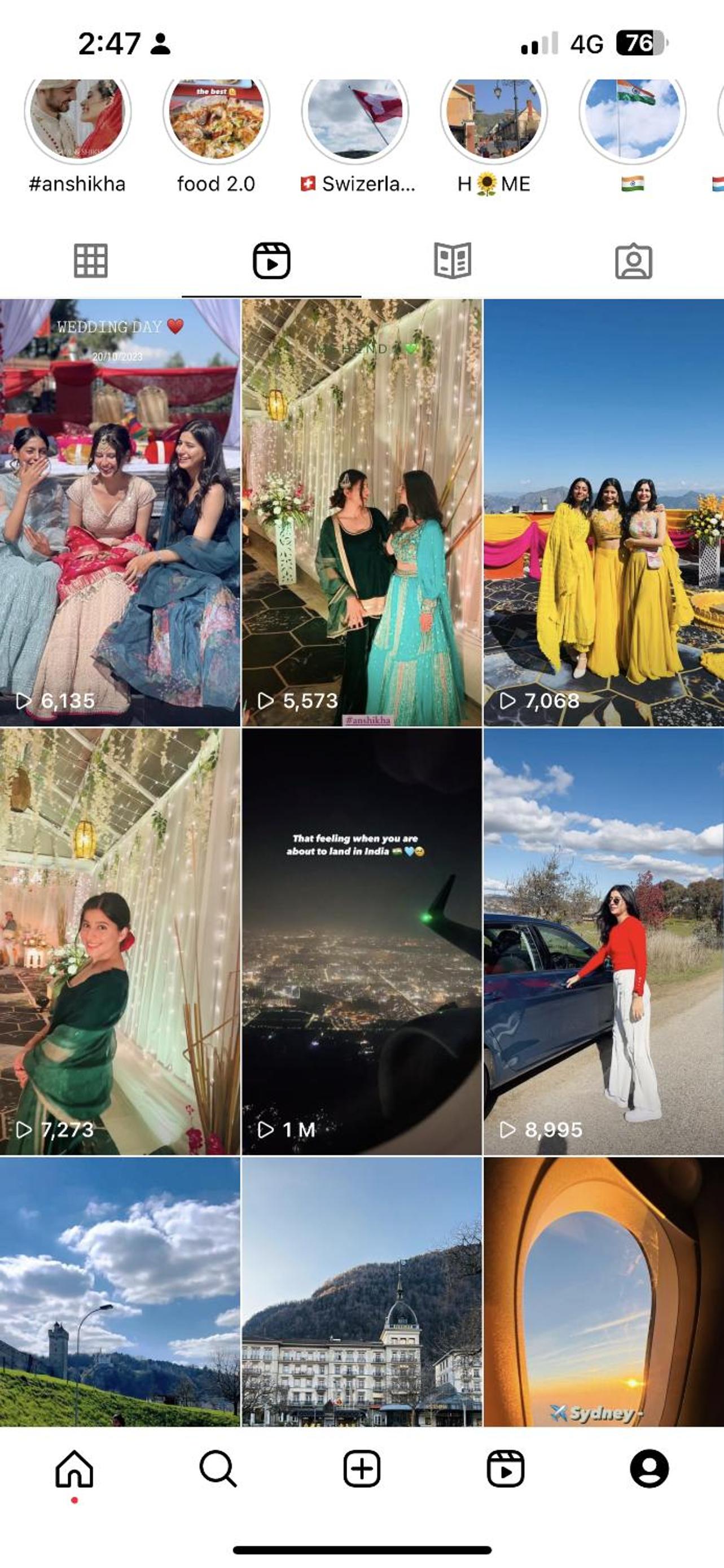Open the yellow outfits reel with 7,068 views
Image resolution: width=724 pixels, height=1568 pixels.
point(604,513)
